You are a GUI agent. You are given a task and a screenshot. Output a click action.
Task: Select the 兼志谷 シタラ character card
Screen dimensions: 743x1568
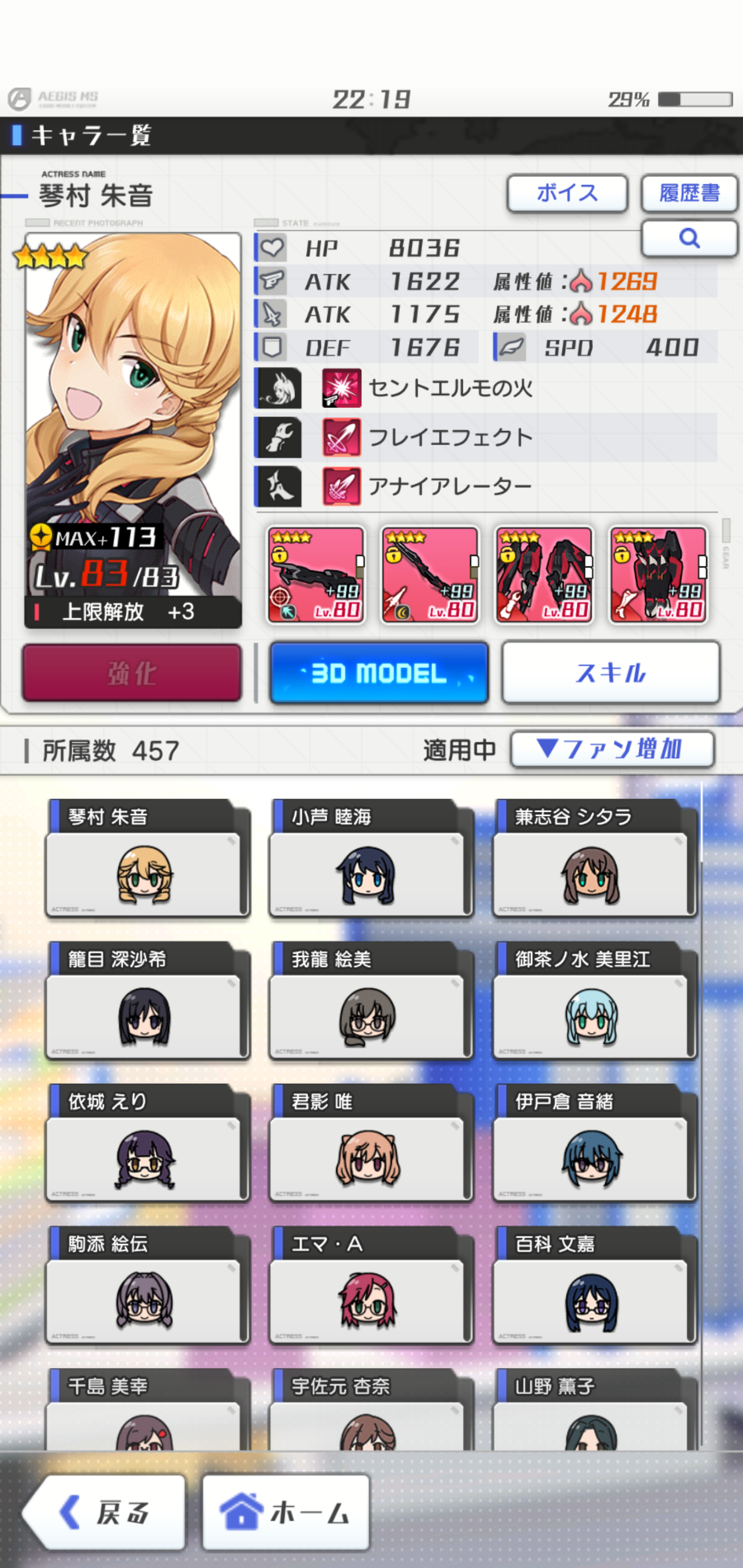(x=595, y=858)
